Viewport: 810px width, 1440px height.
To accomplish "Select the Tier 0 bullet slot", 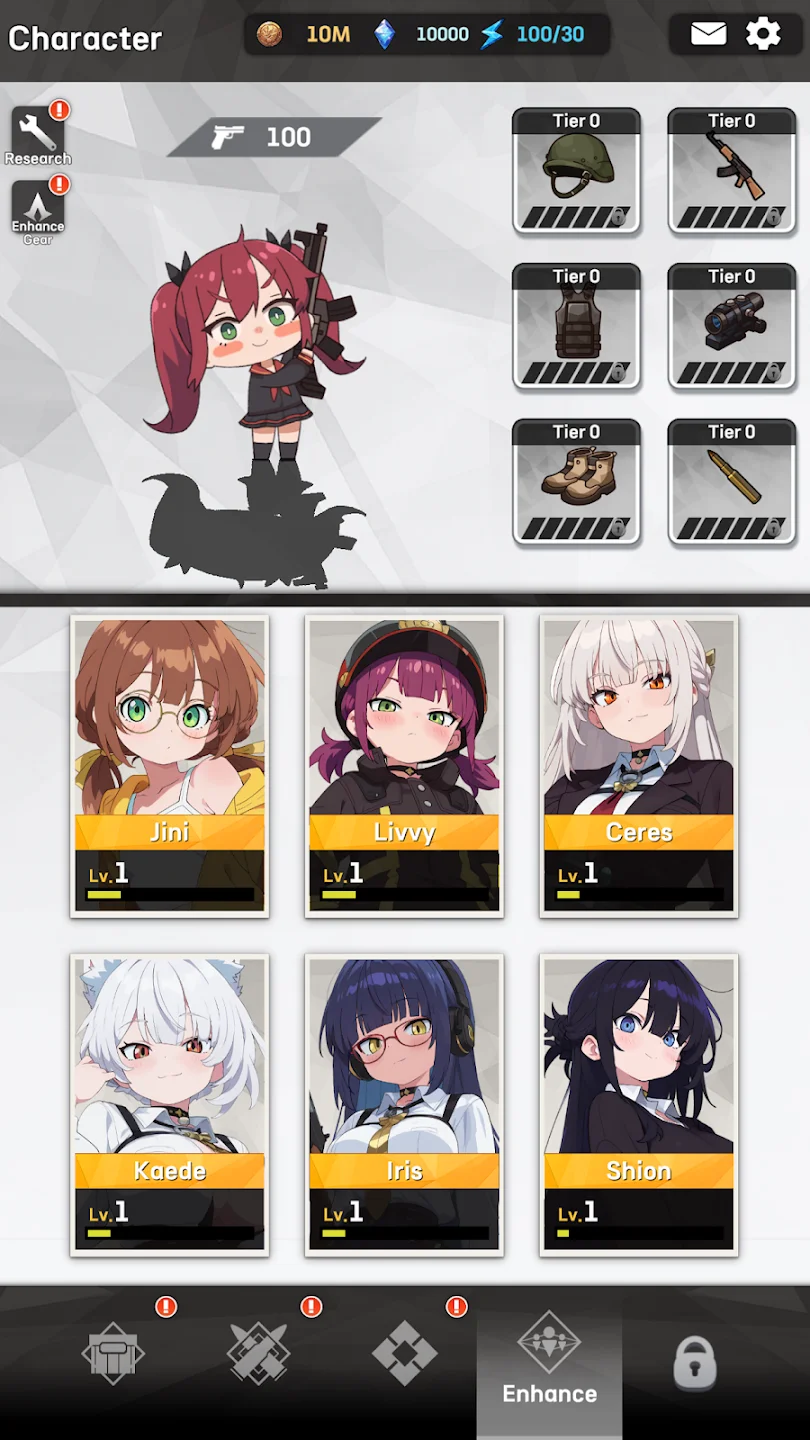I will coord(732,482).
